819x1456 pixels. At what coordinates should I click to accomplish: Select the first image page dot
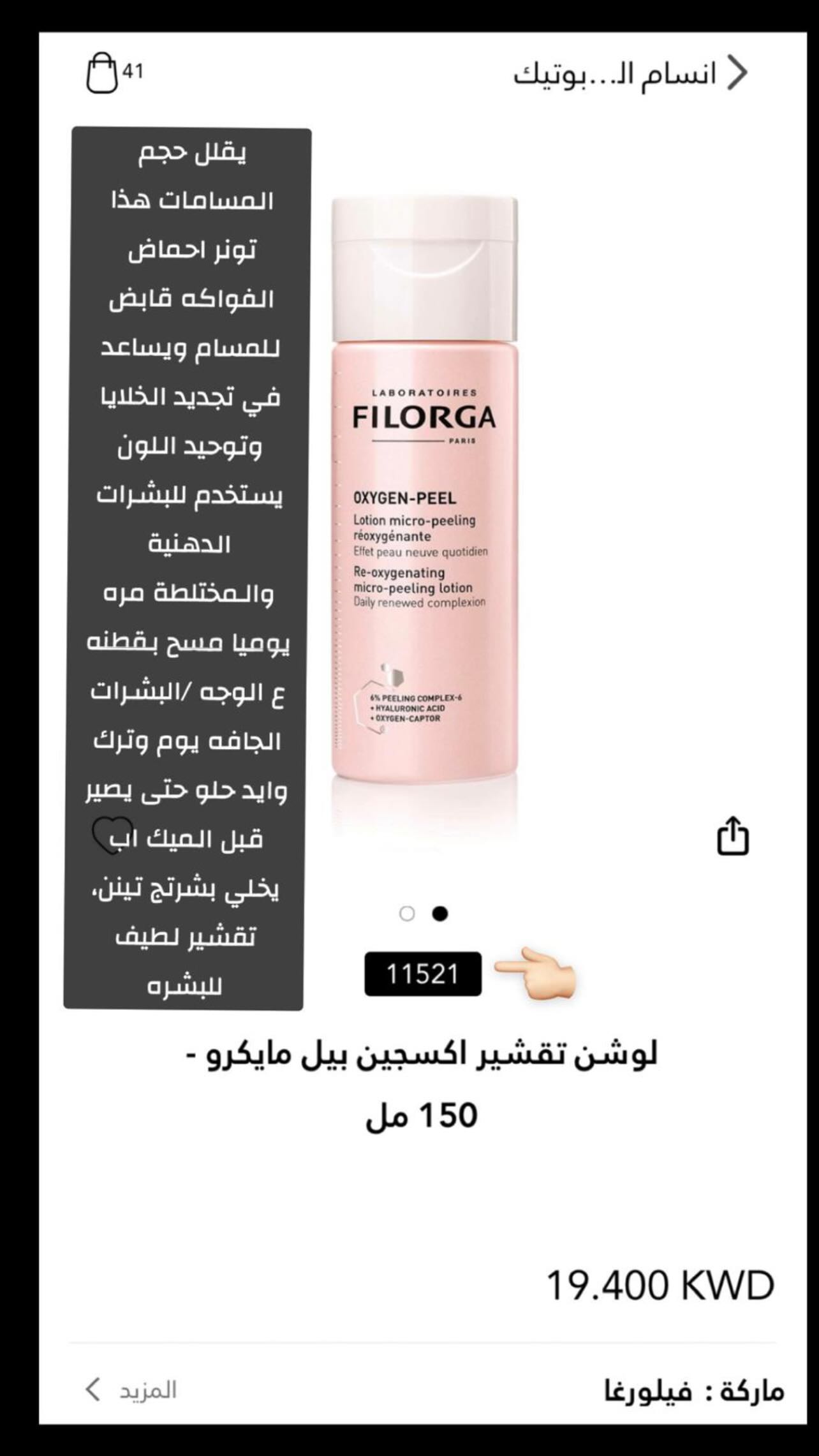point(407,914)
